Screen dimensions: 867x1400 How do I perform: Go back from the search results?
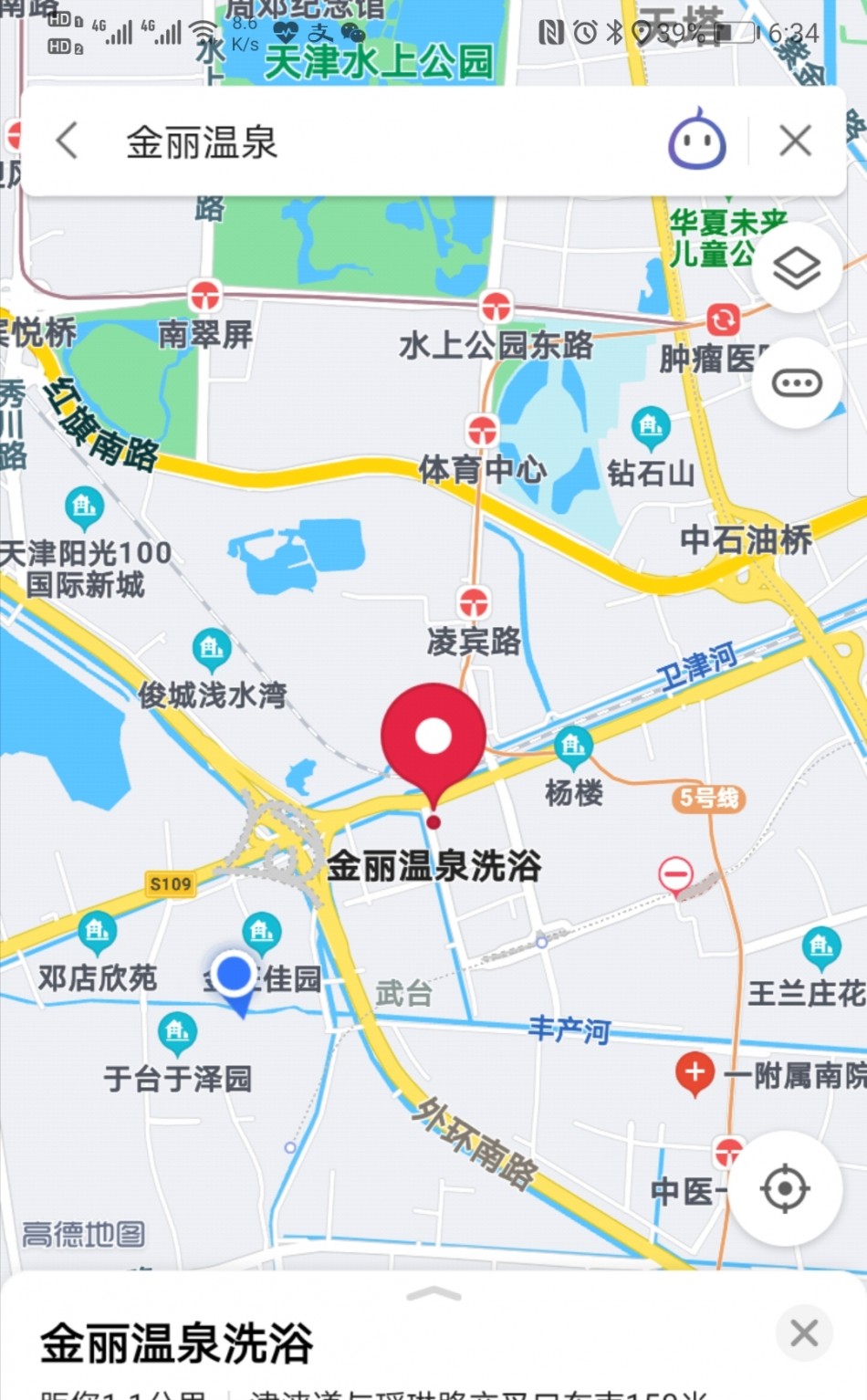point(68,141)
